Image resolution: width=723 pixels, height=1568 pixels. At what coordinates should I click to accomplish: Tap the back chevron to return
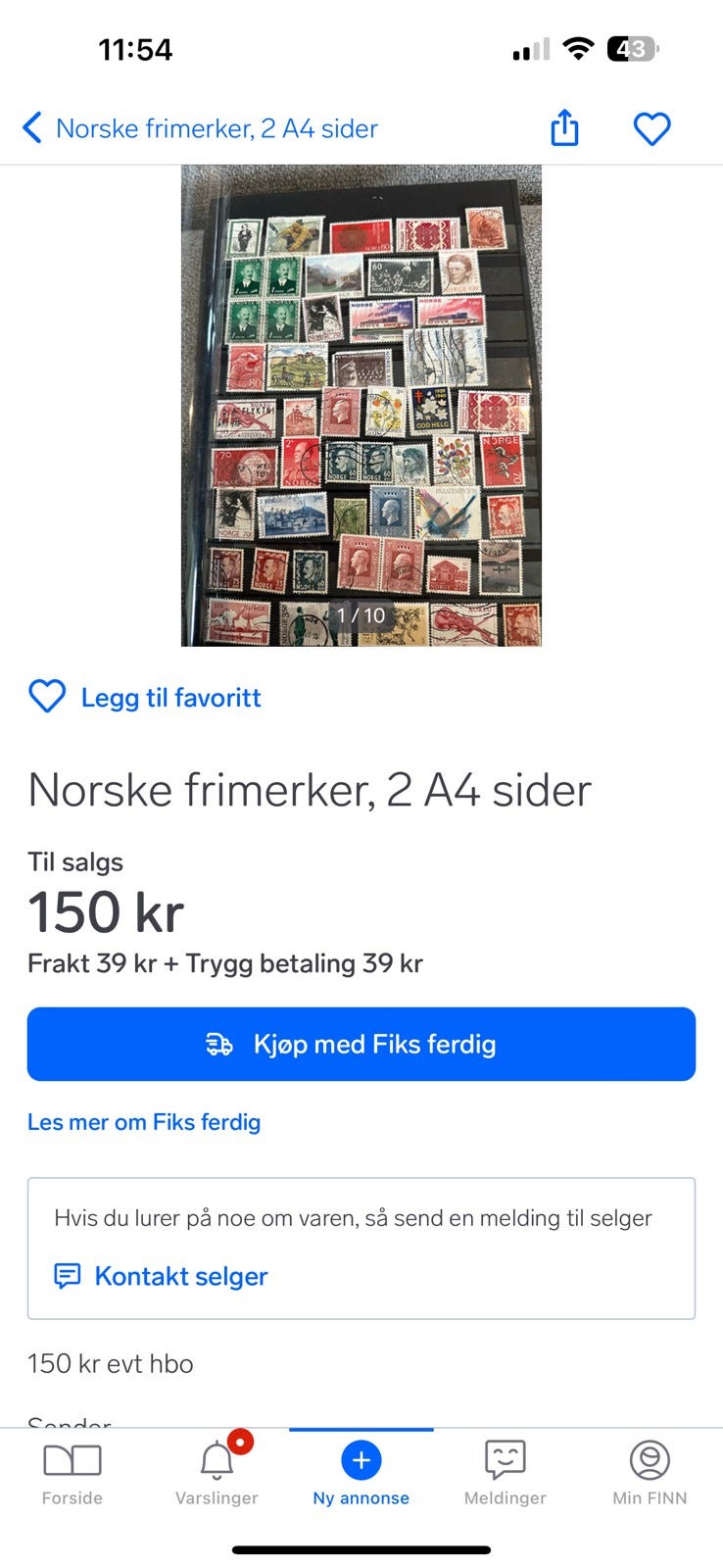31,127
